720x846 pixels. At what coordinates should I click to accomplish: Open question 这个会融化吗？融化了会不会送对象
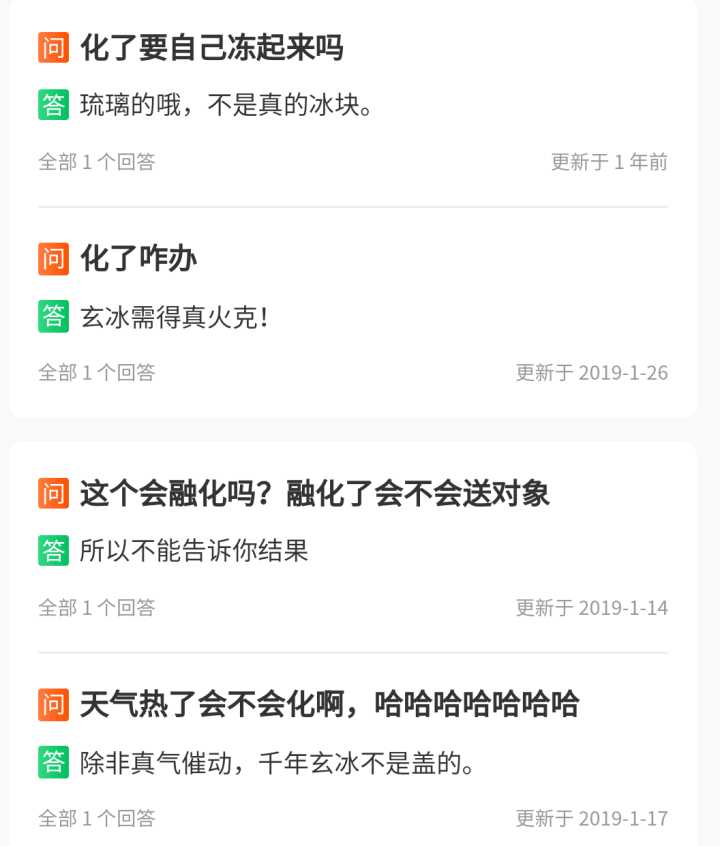click(314, 493)
